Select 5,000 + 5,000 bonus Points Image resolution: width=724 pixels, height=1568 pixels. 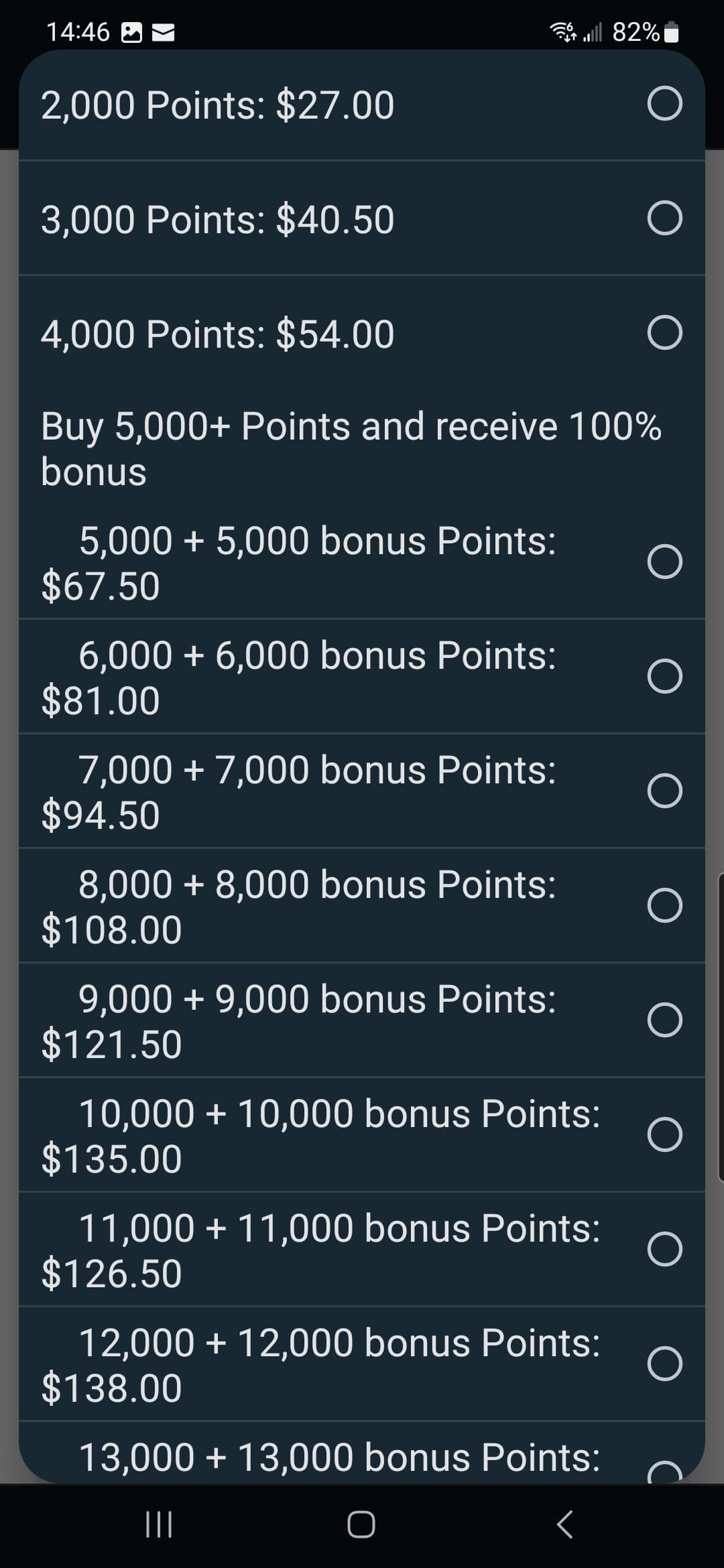[664, 562]
